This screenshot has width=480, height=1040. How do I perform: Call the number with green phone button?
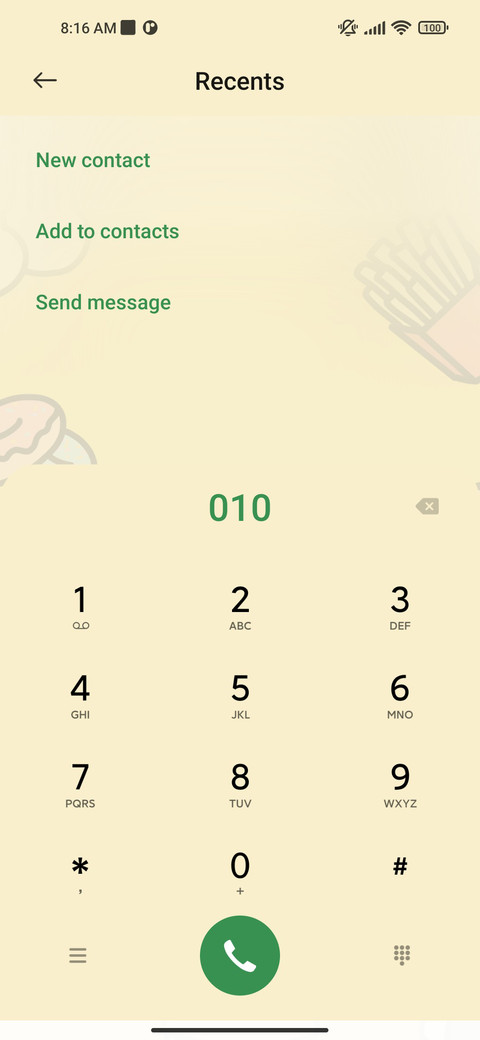pos(240,955)
